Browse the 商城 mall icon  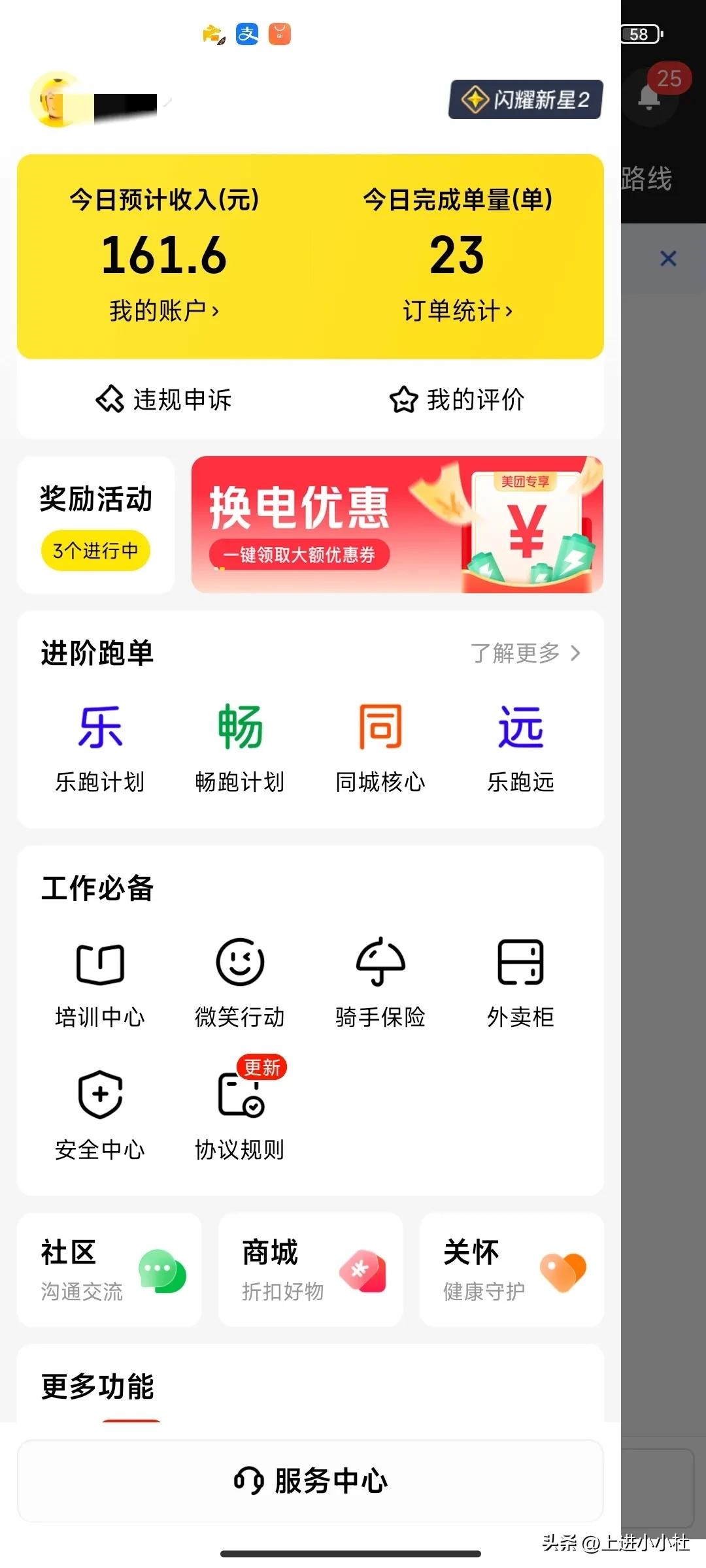point(309,1267)
